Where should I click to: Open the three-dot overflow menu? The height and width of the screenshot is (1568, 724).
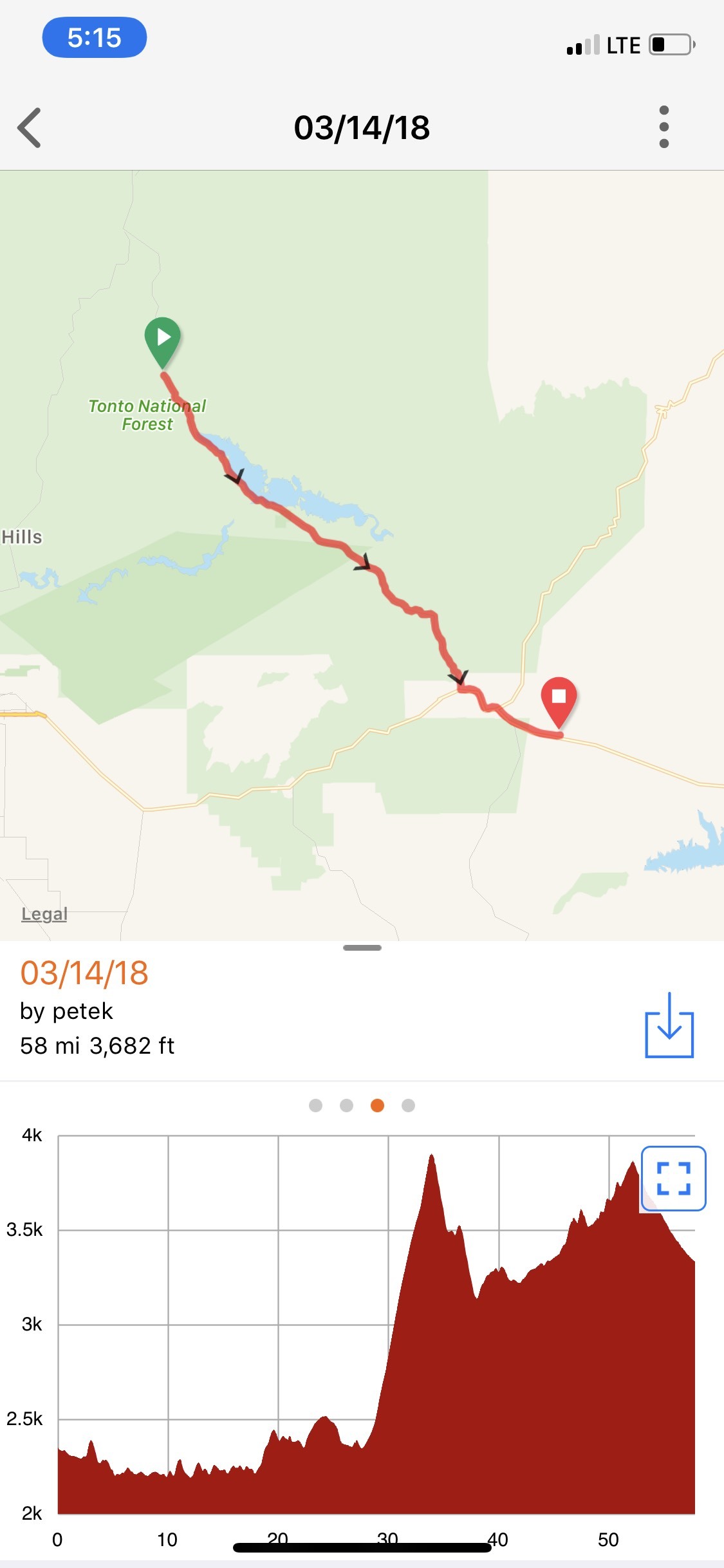[664, 127]
